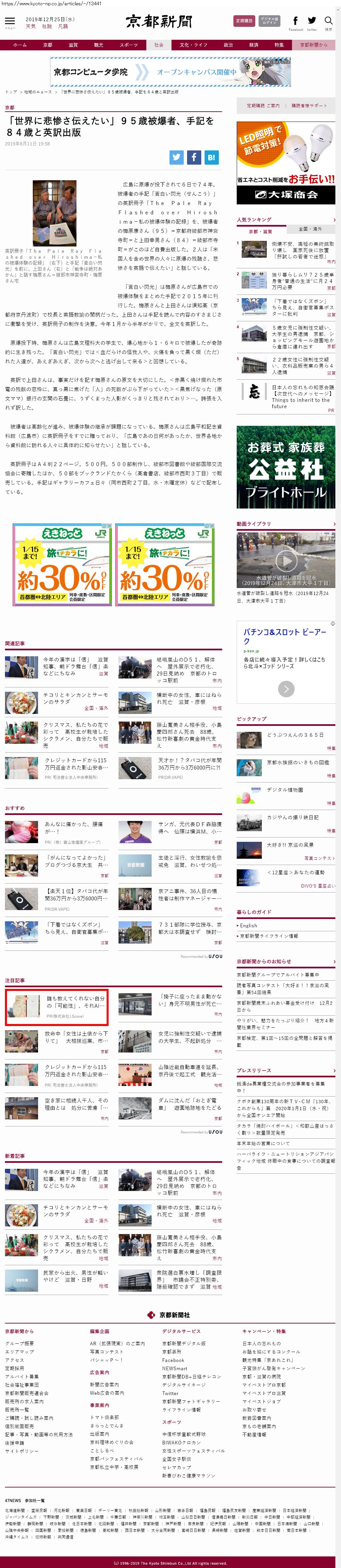Open the 天気 link in header

tap(30, 27)
